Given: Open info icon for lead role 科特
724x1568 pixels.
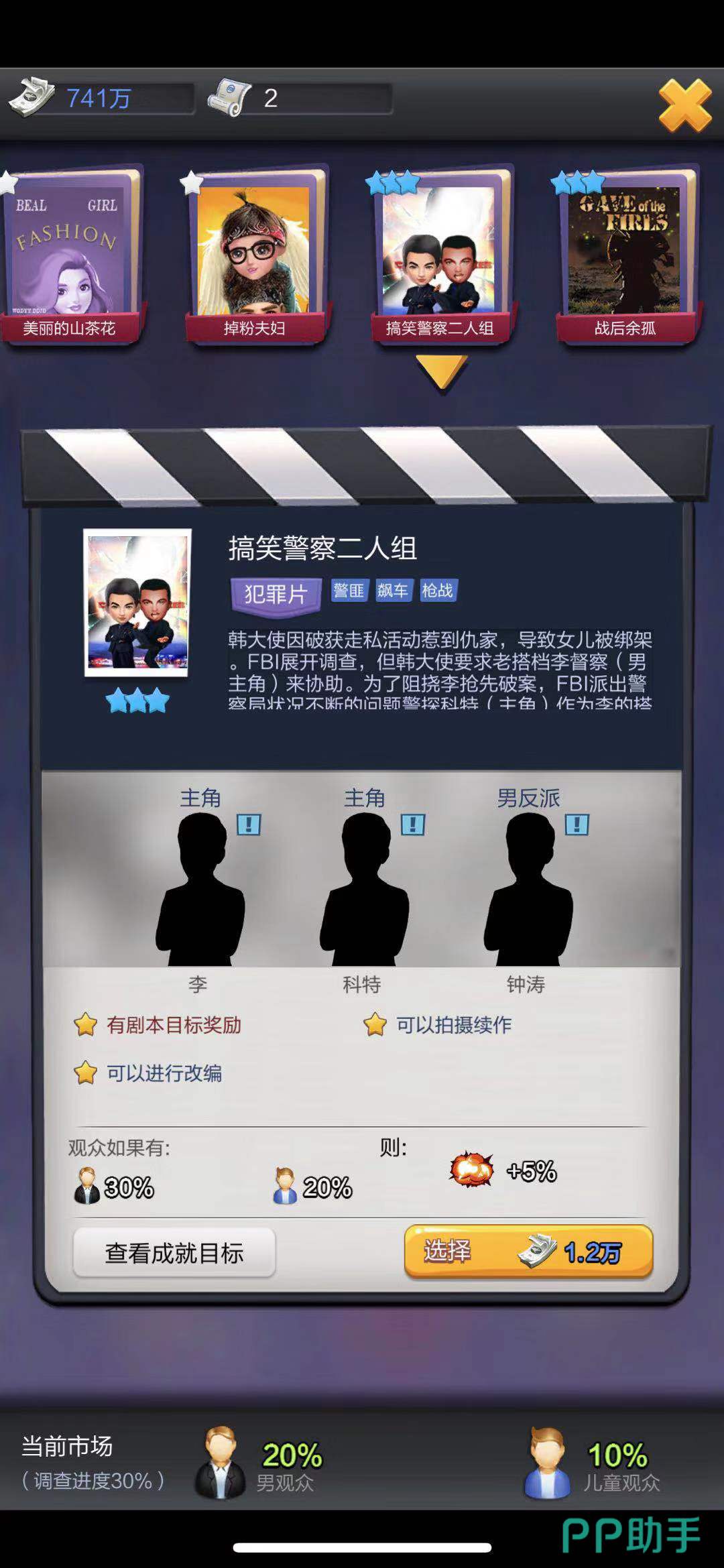Looking at the screenshot, I should pyautogui.click(x=413, y=825).
